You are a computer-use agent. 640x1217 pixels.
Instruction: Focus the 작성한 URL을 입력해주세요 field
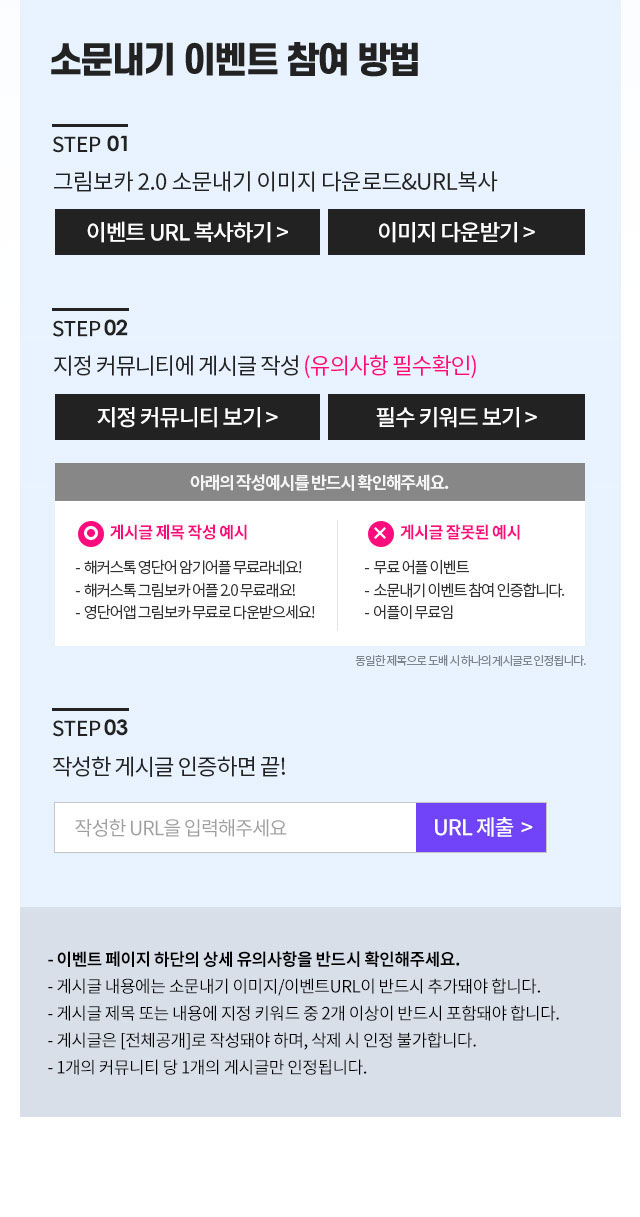click(x=235, y=828)
